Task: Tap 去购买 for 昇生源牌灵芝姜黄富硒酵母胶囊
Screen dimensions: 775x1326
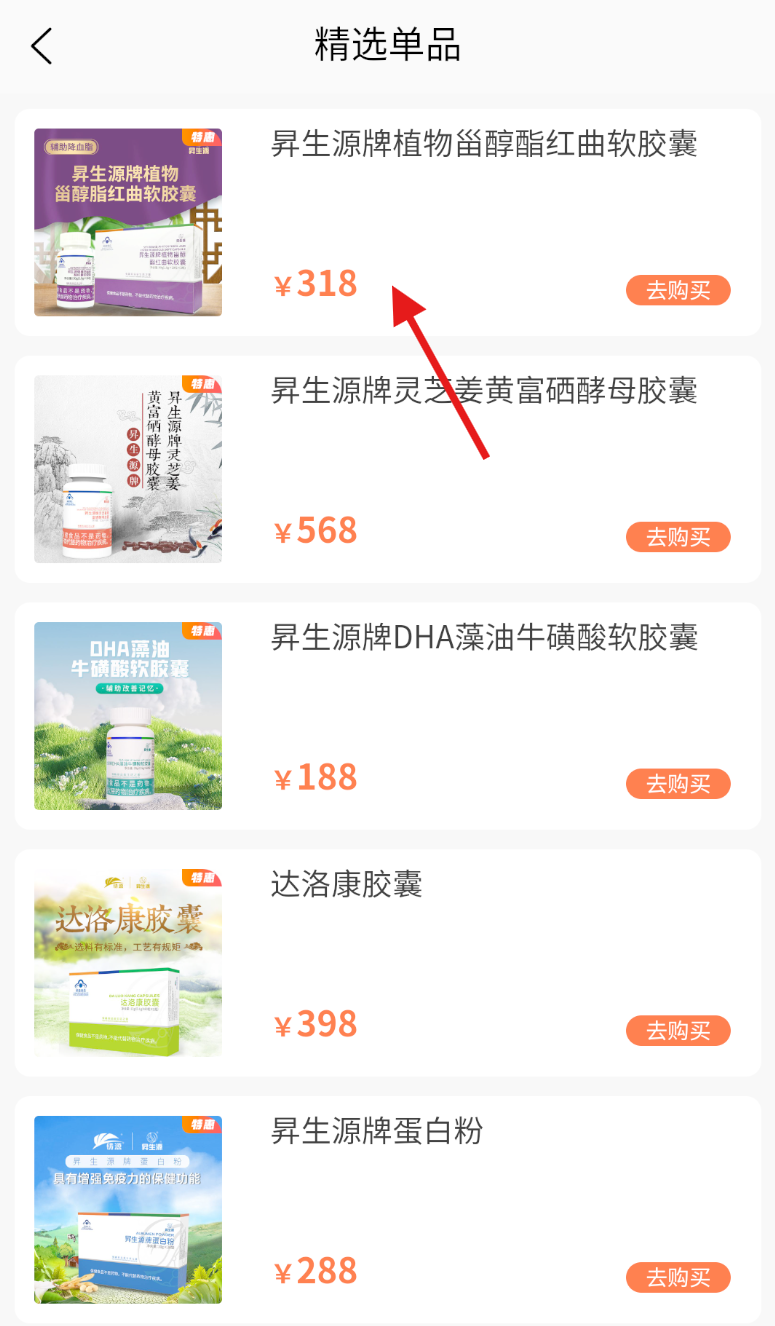Action: (x=678, y=537)
